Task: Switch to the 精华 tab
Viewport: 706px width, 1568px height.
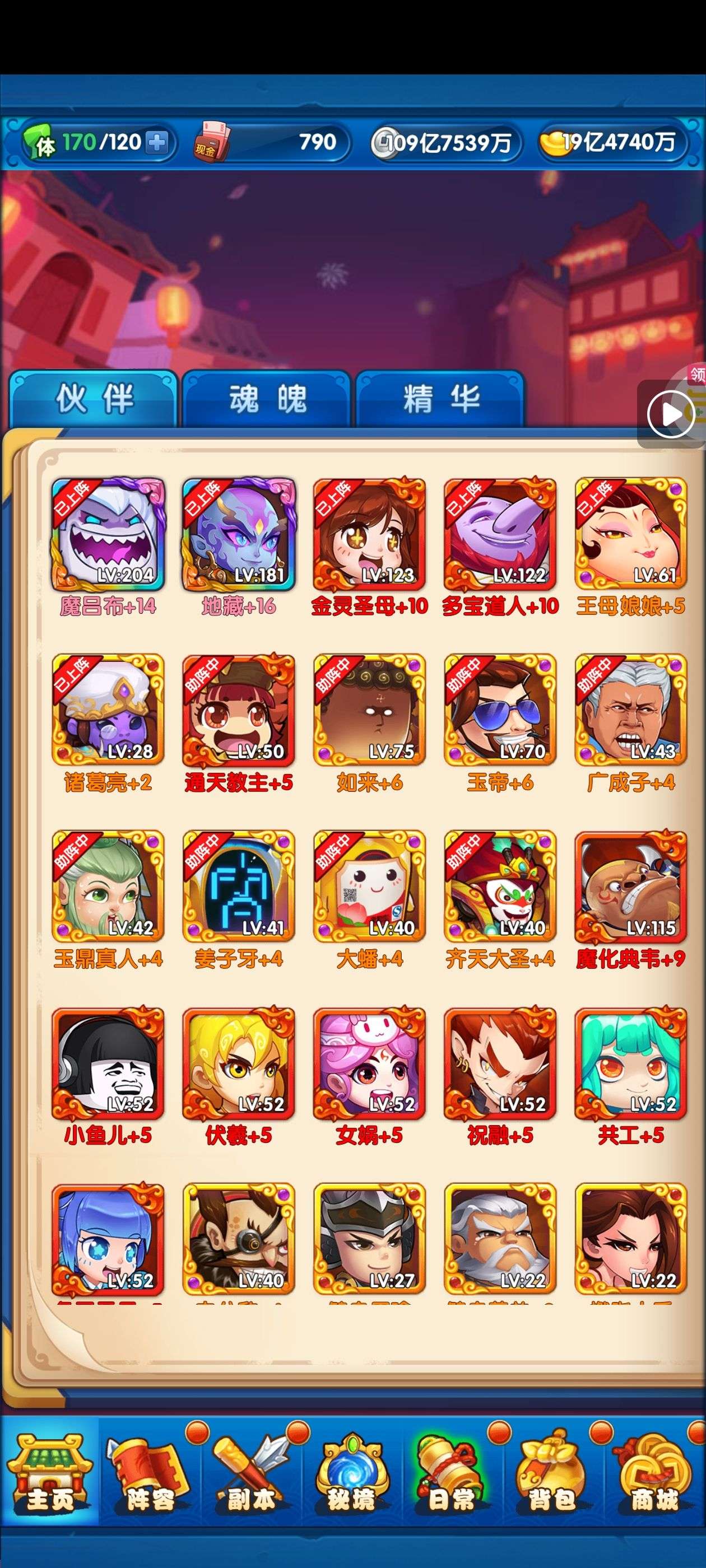Action: tap(440, 399)
